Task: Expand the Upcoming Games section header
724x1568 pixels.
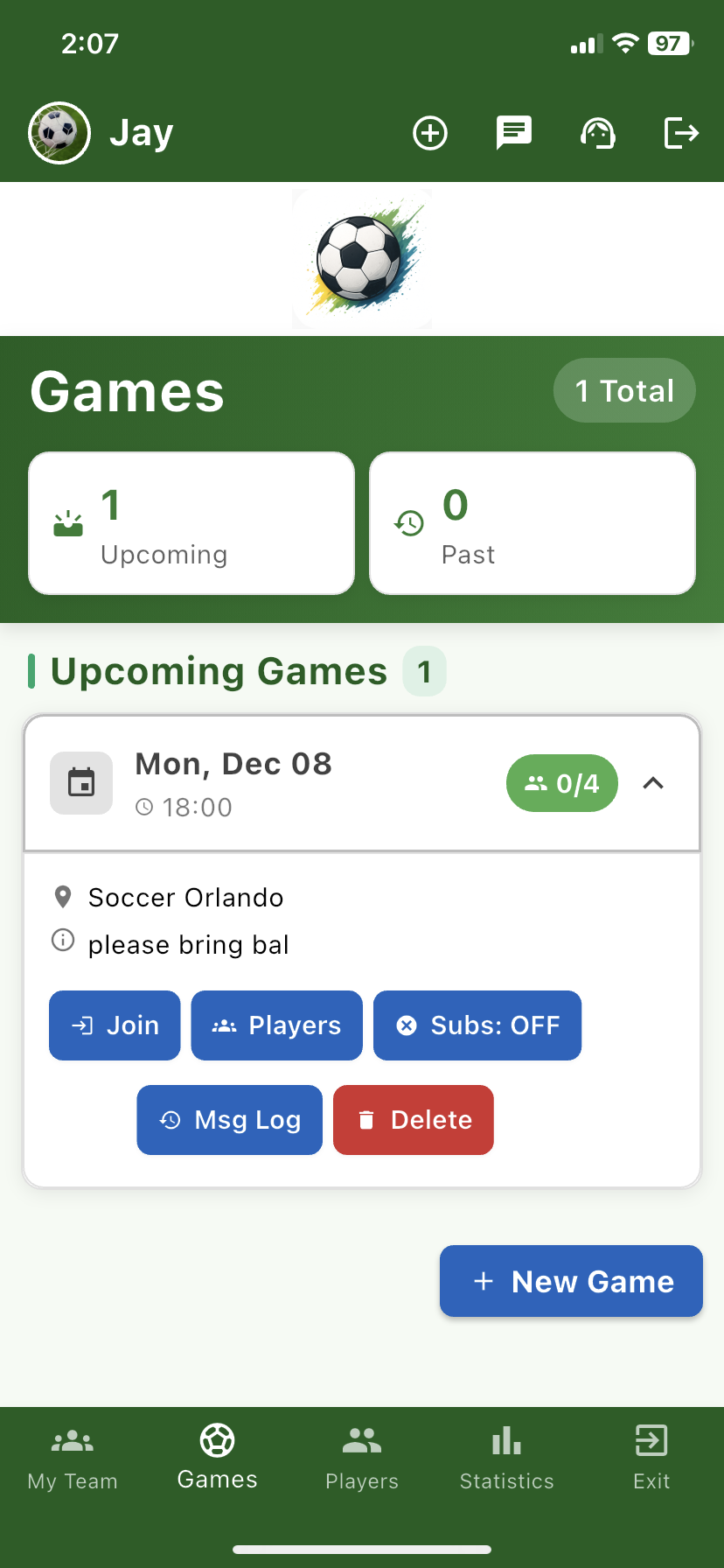Action: click(x=219, y=671)
